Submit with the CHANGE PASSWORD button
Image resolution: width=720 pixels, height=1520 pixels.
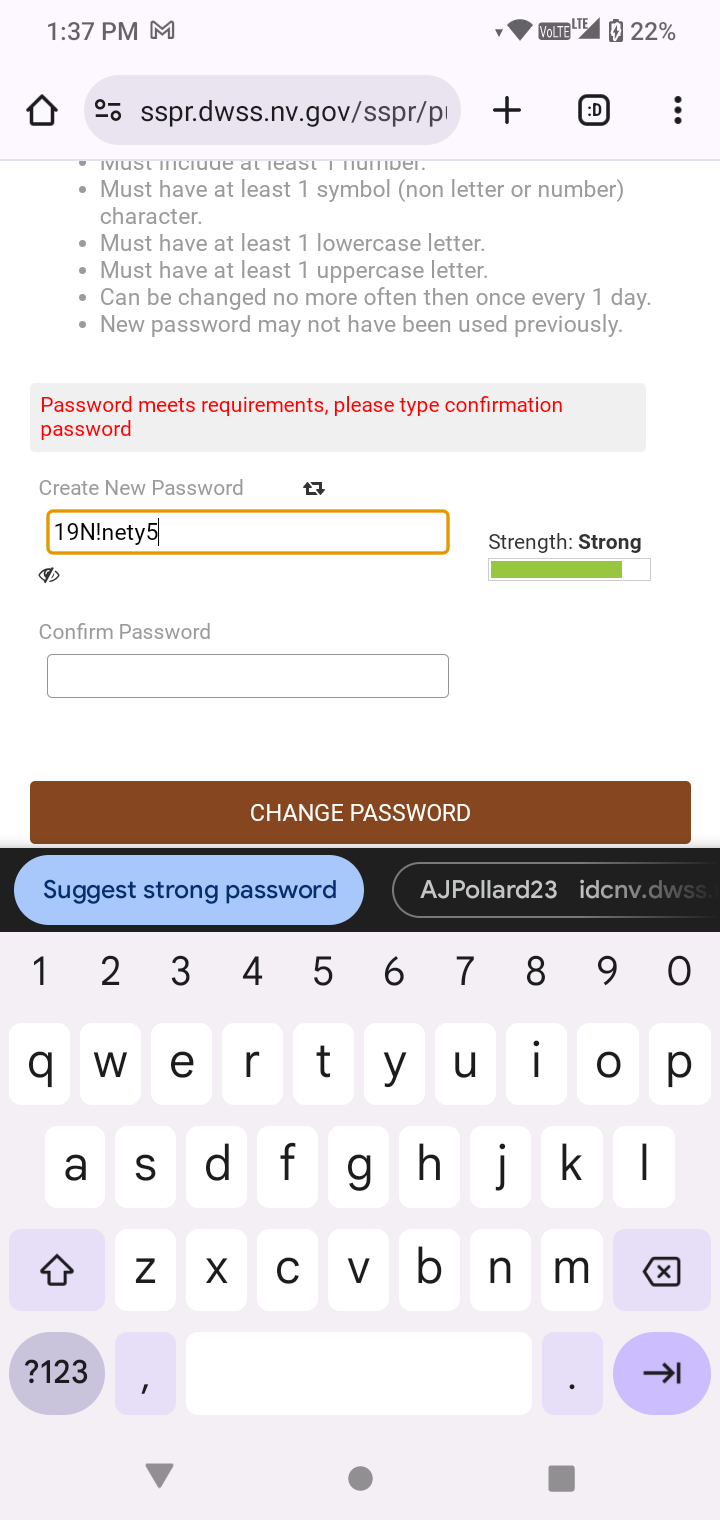[x=360, y=812]
